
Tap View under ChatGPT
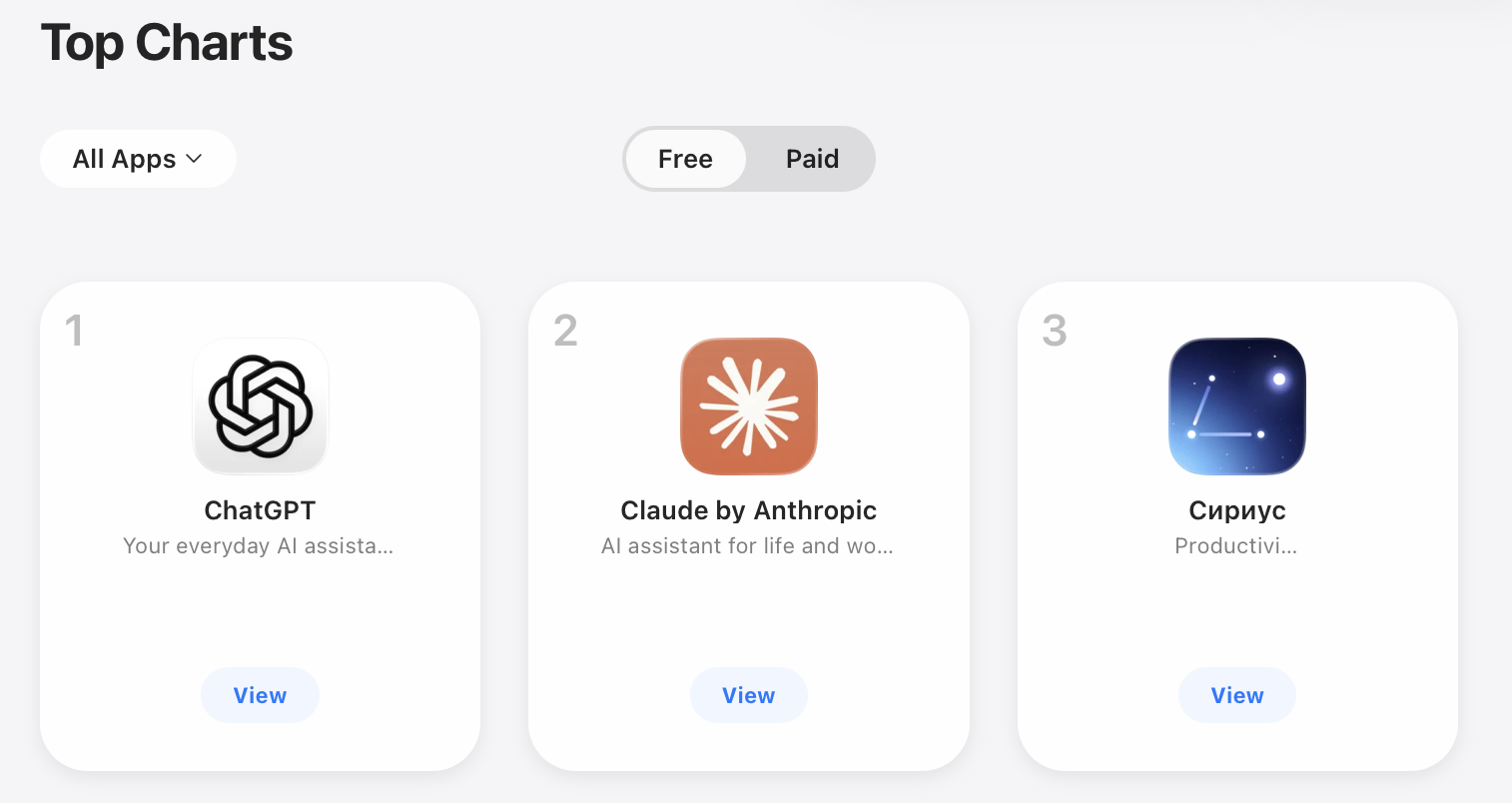[x=260, y=695]
